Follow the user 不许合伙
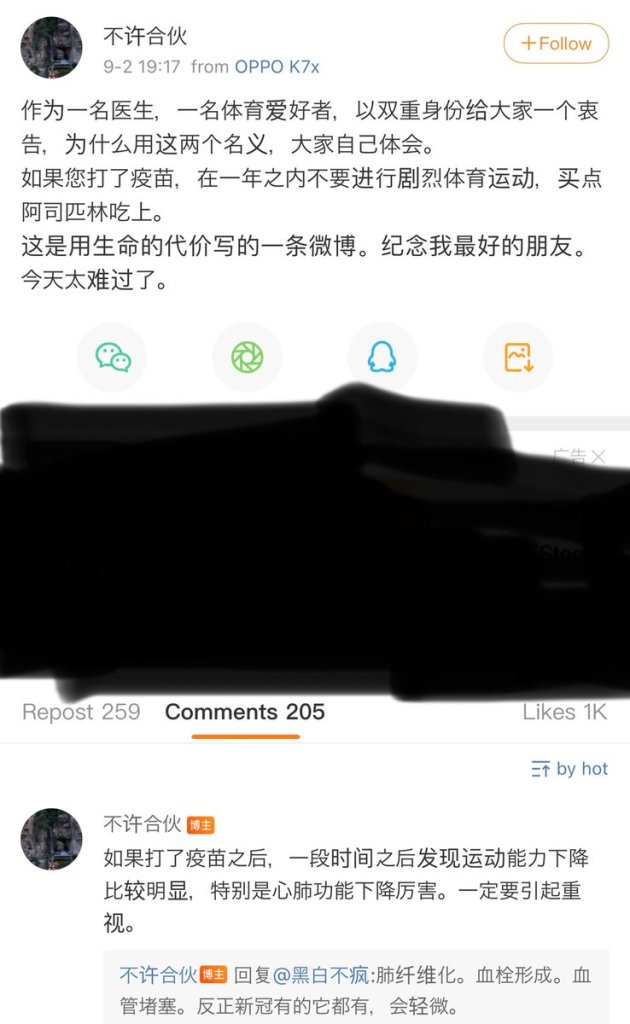 [555, 44]
